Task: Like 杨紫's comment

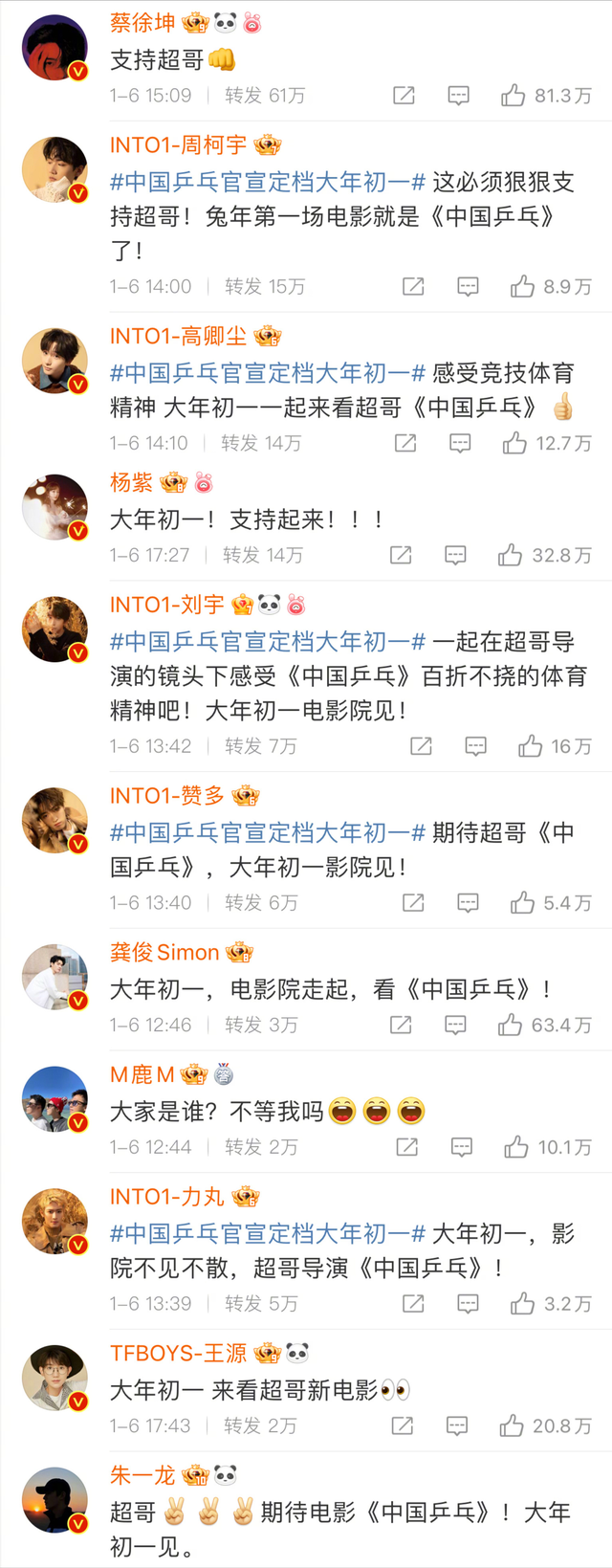Action: point(510,555)
